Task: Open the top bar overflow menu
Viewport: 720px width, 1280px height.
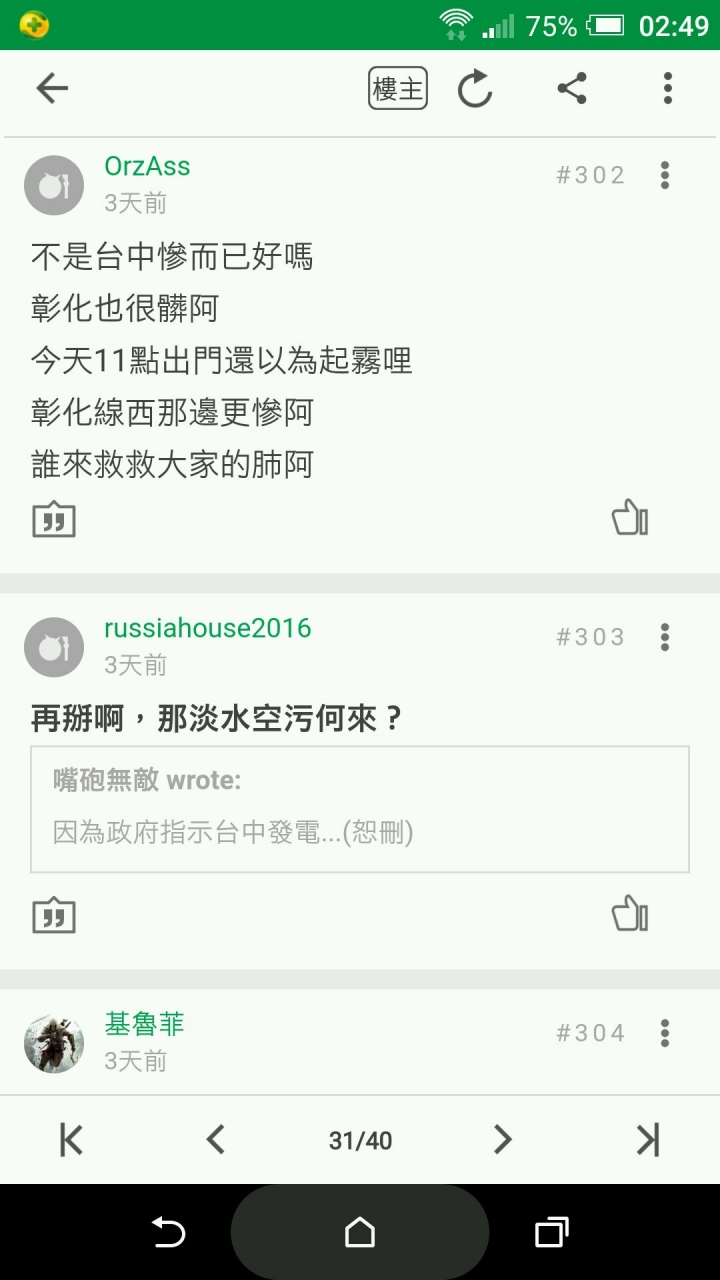Action: pos(667,89)
